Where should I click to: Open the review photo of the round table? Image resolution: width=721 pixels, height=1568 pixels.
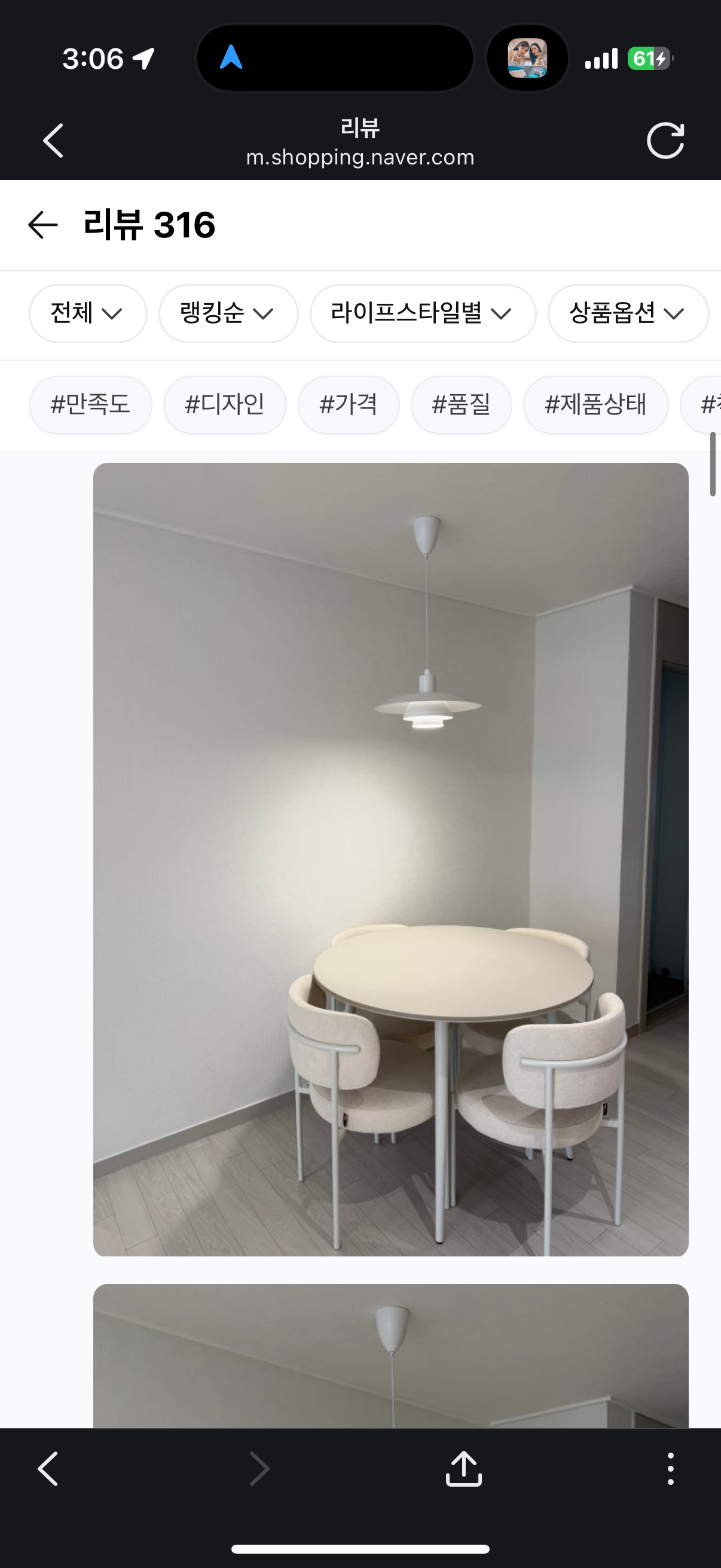[x=390, y=858]
